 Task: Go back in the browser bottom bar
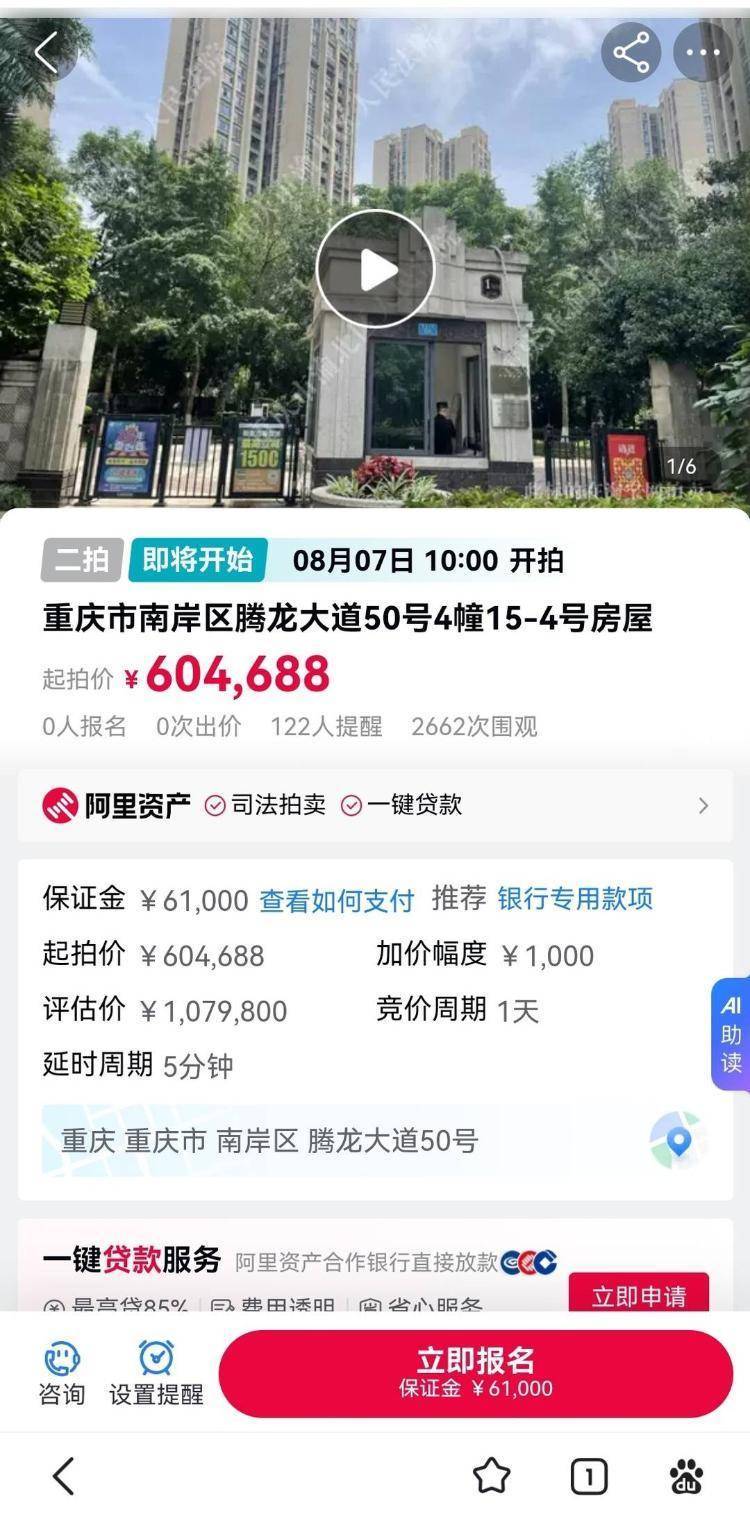coord(63,1476)
